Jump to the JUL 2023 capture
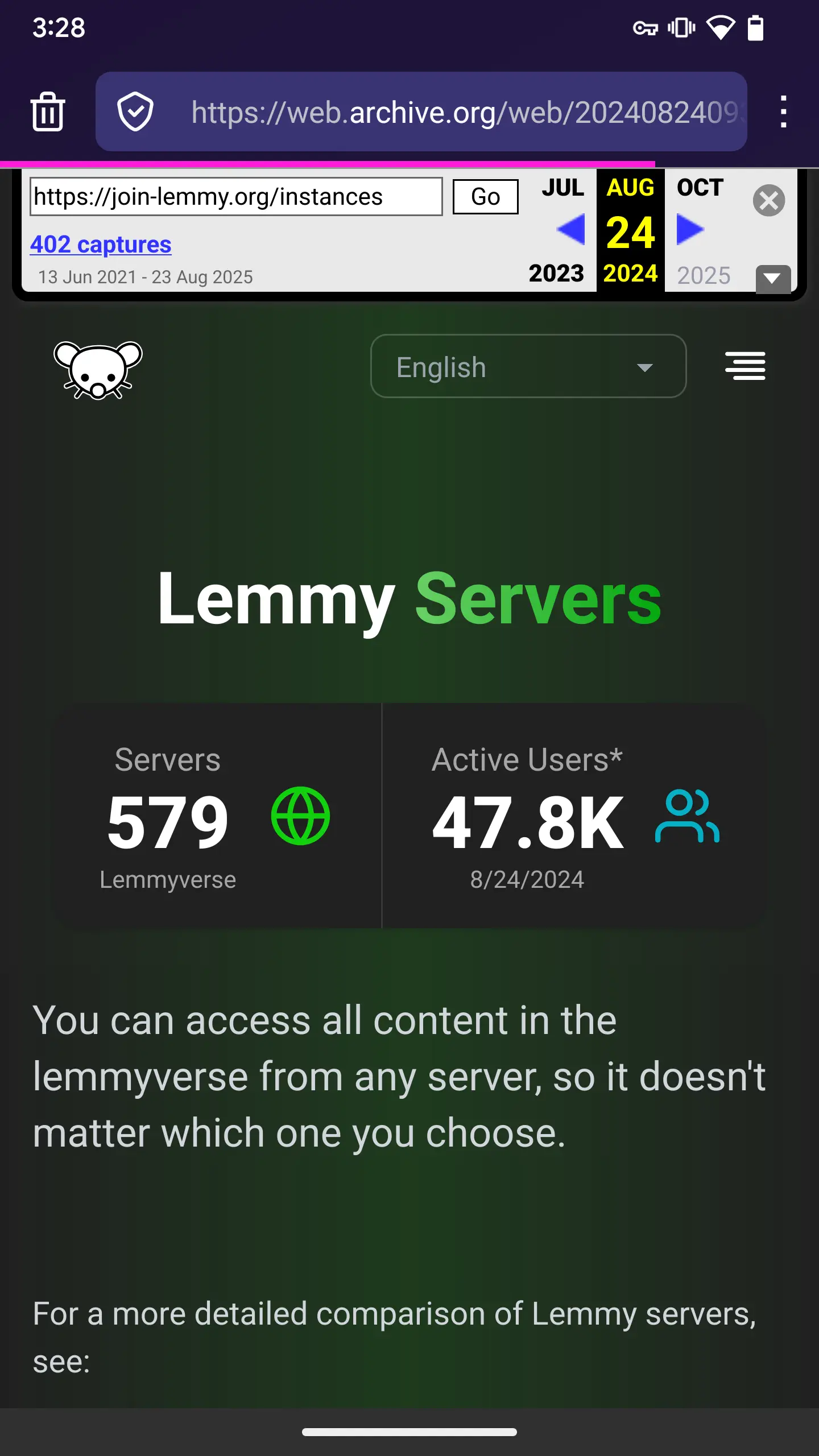 (x=562, y=188)
